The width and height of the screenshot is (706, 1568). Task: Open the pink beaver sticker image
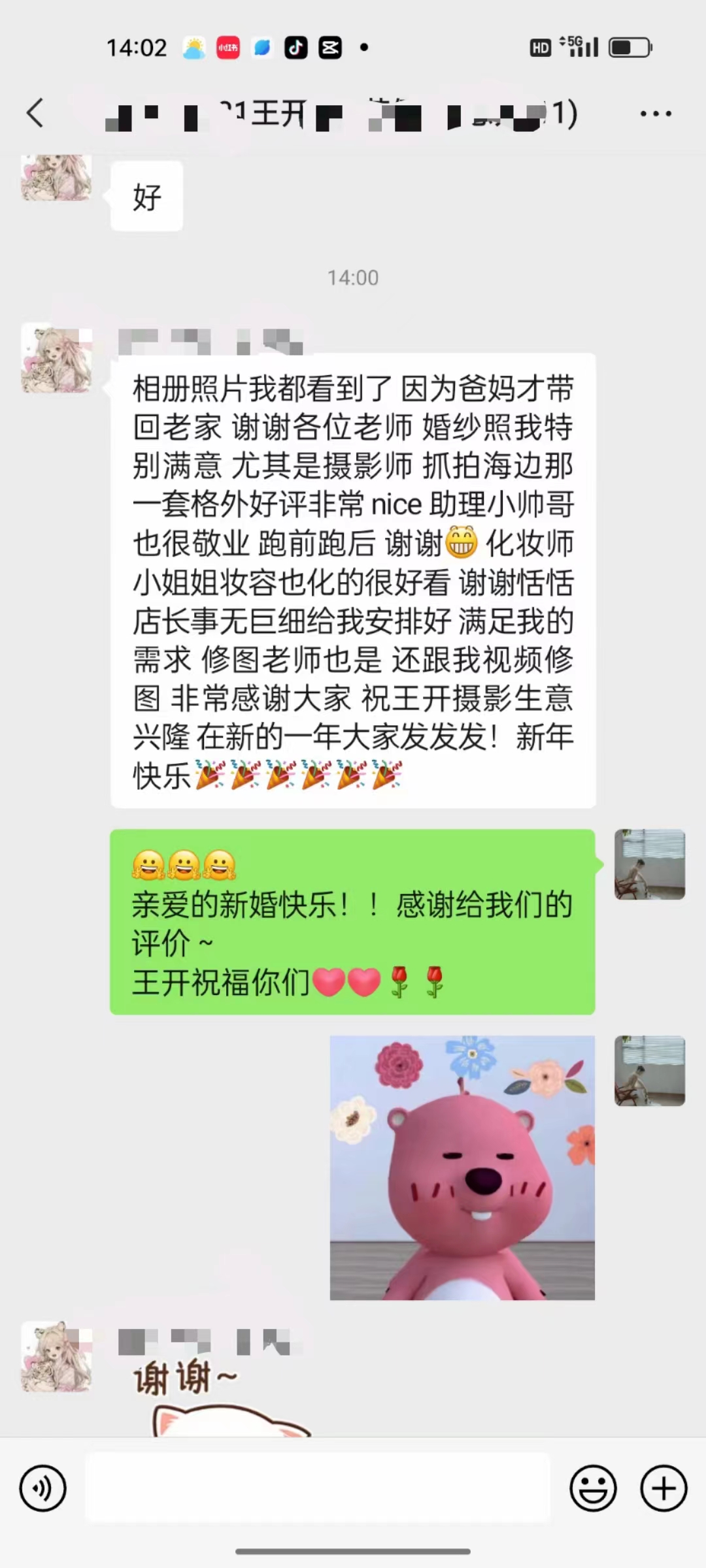462,1168
